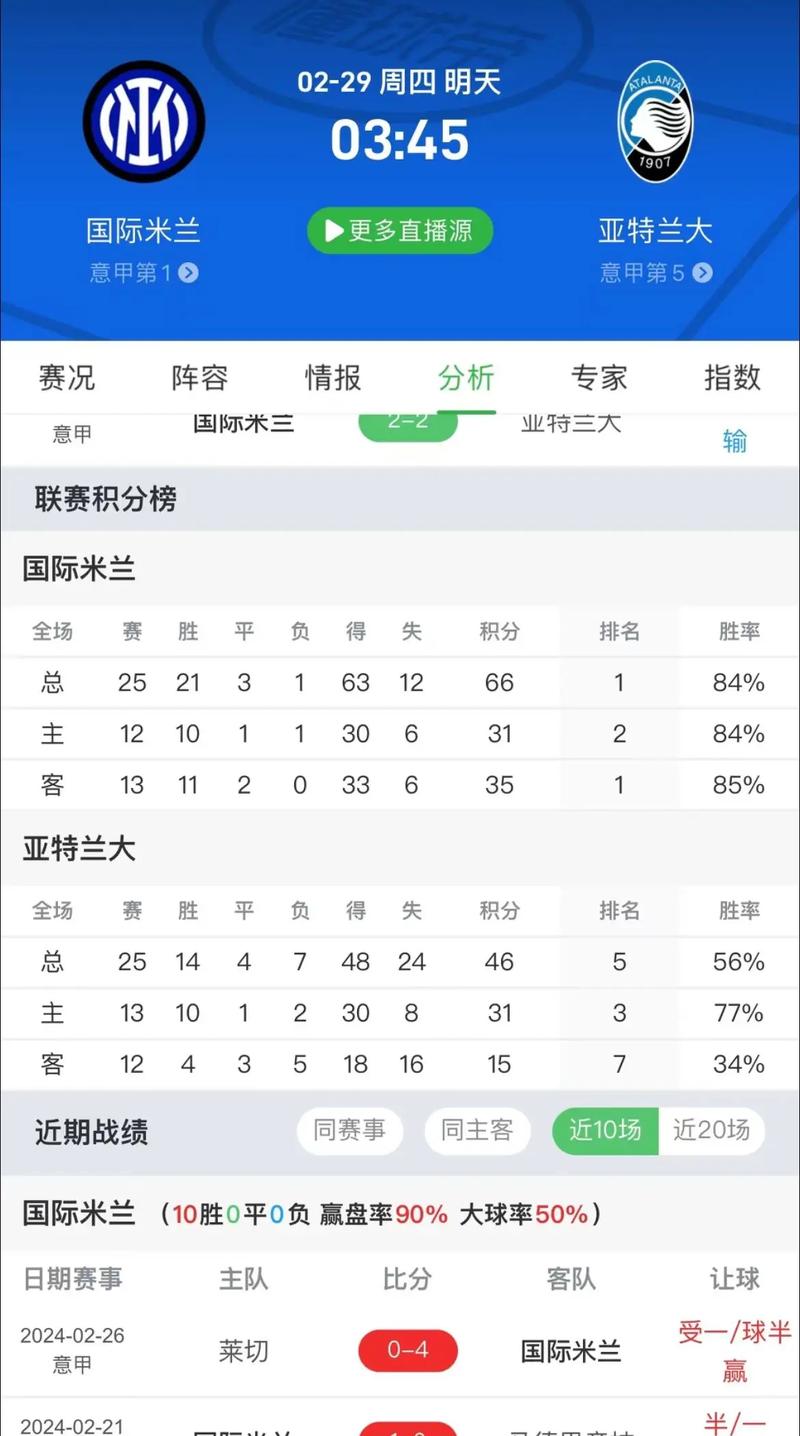800x1436 pixels.
Task: Switch to the 指数 tab
Action: [732, 378]
